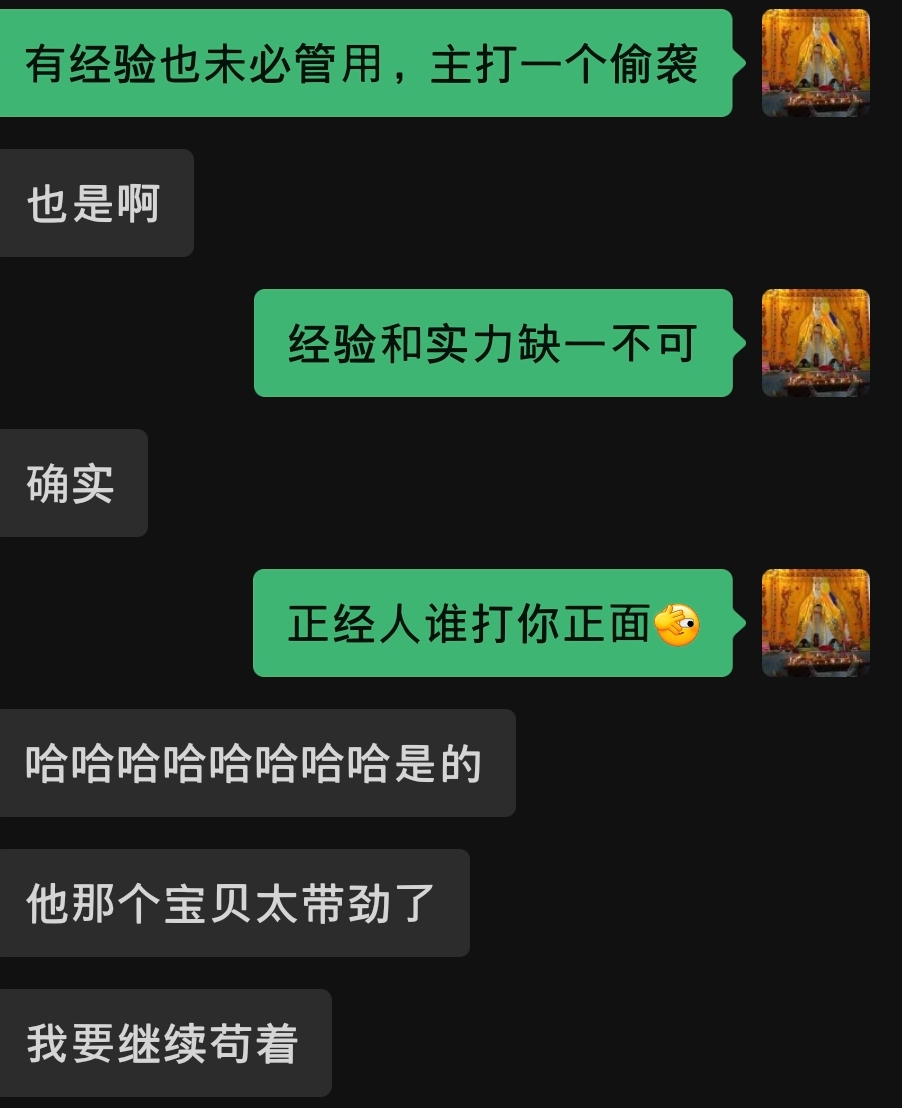The height and width of the screenshot is (1108, 902).
Task: View profile from avatar beside "正经人谁打你正面"
Action: coord(815,623)
